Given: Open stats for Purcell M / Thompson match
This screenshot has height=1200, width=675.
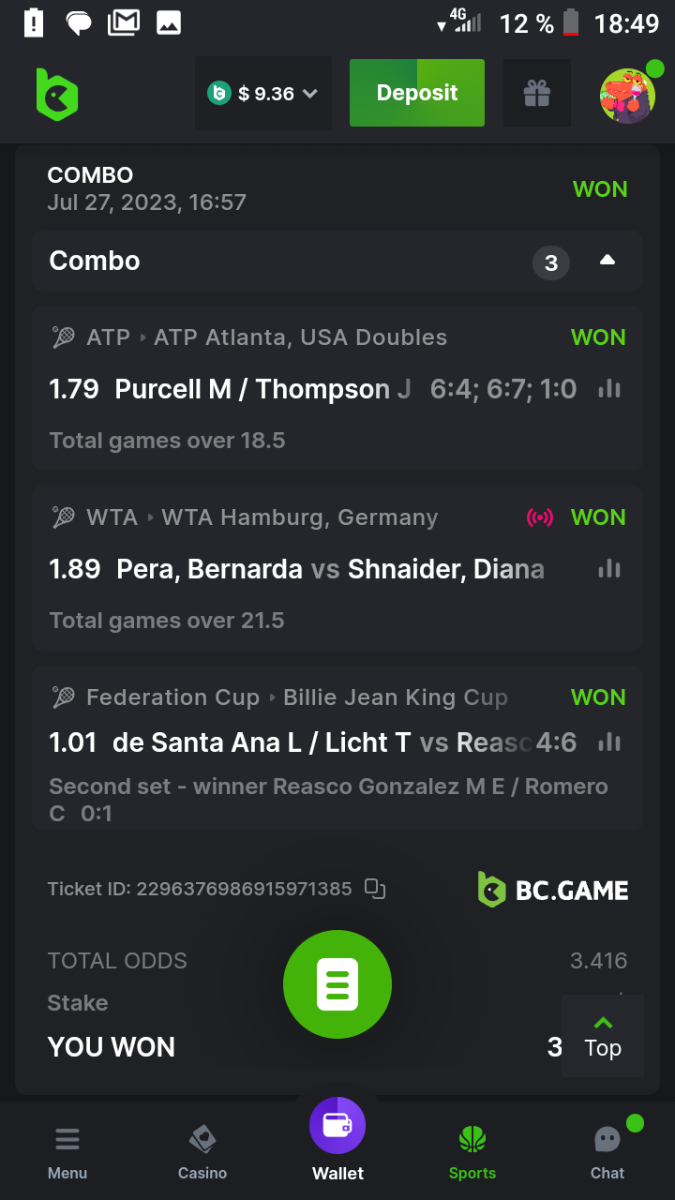Looking at the screenshot, I should pyautogui.click(x=609, y=389).
